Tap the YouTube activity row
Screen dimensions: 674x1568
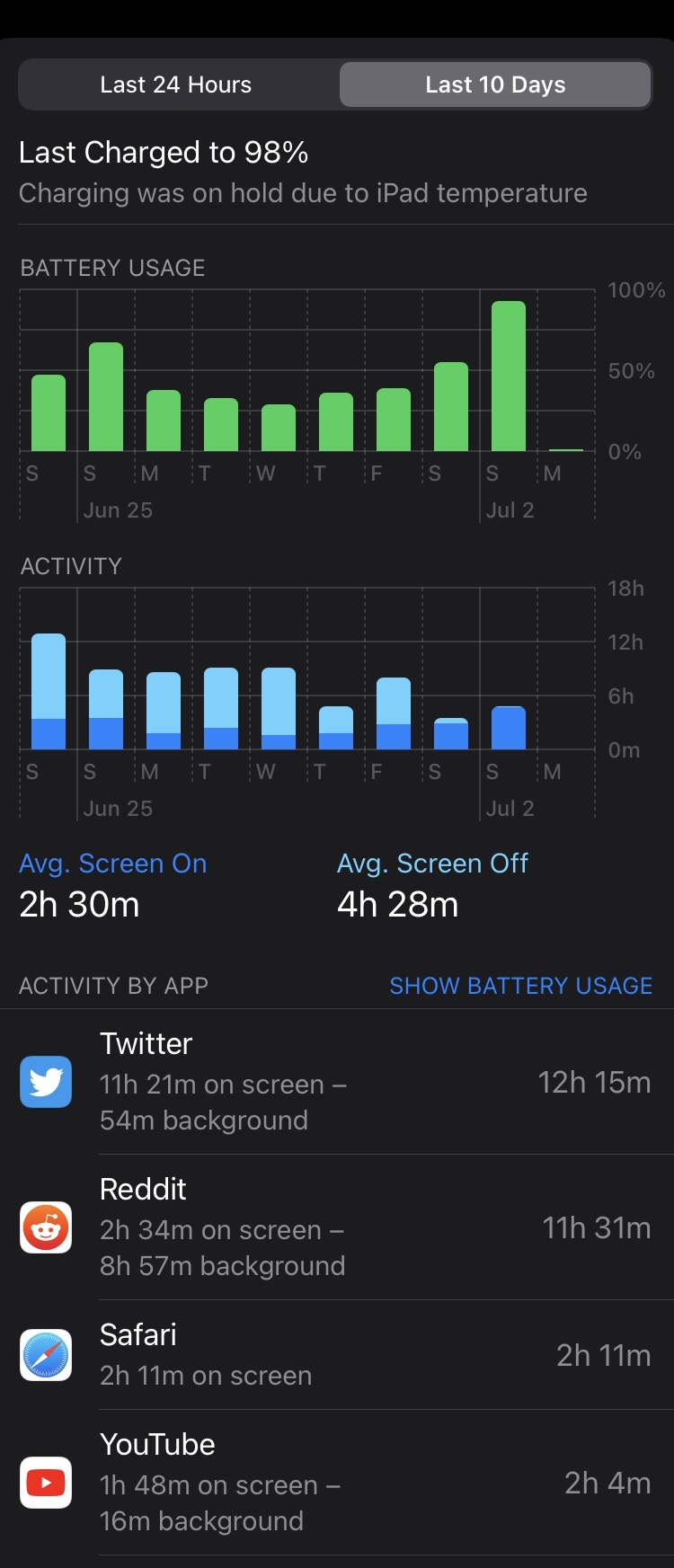(x=337, y=1483)
